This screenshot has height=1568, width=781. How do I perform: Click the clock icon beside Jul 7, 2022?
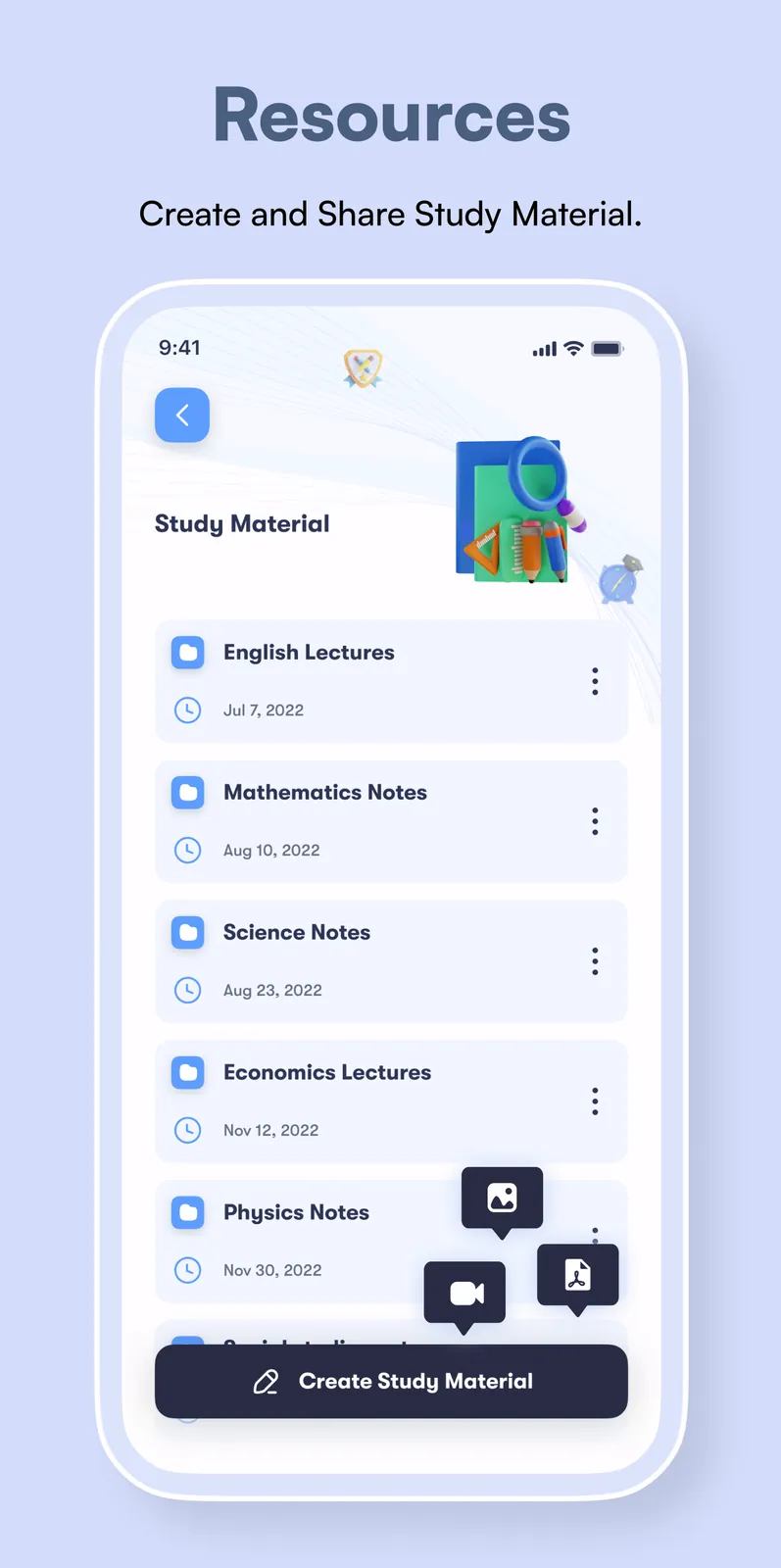coord(187,710)
